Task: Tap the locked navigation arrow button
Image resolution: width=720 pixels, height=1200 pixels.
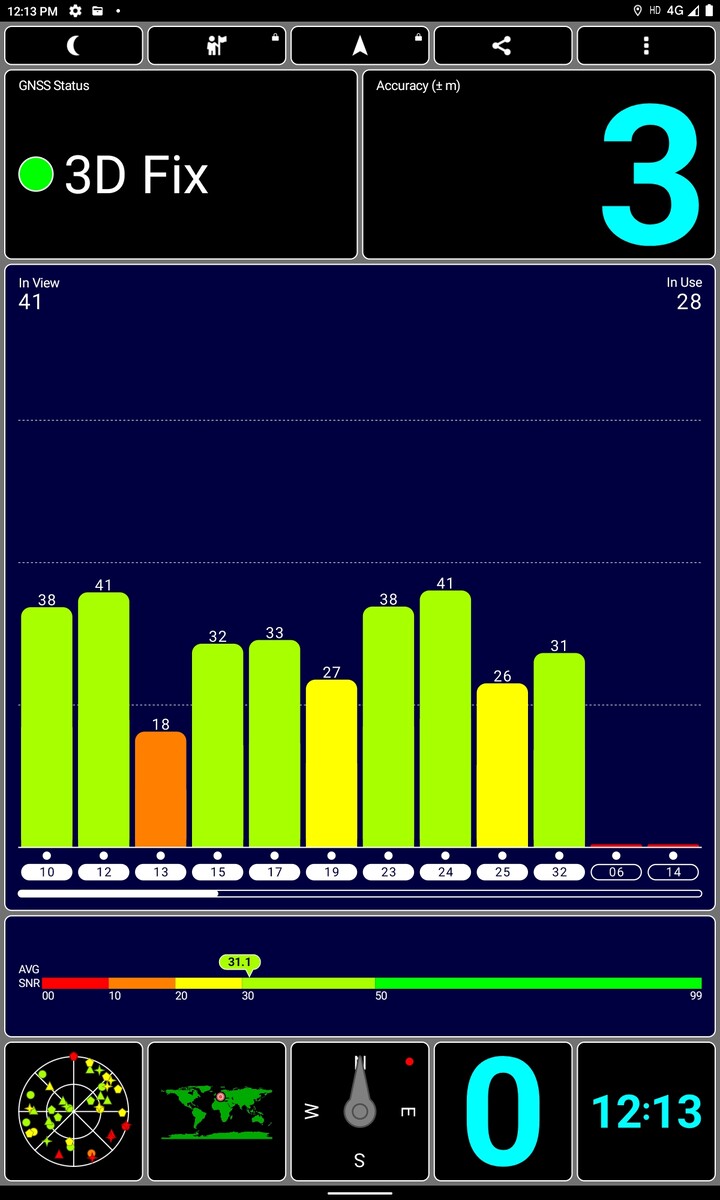Action: coord(360,46)
